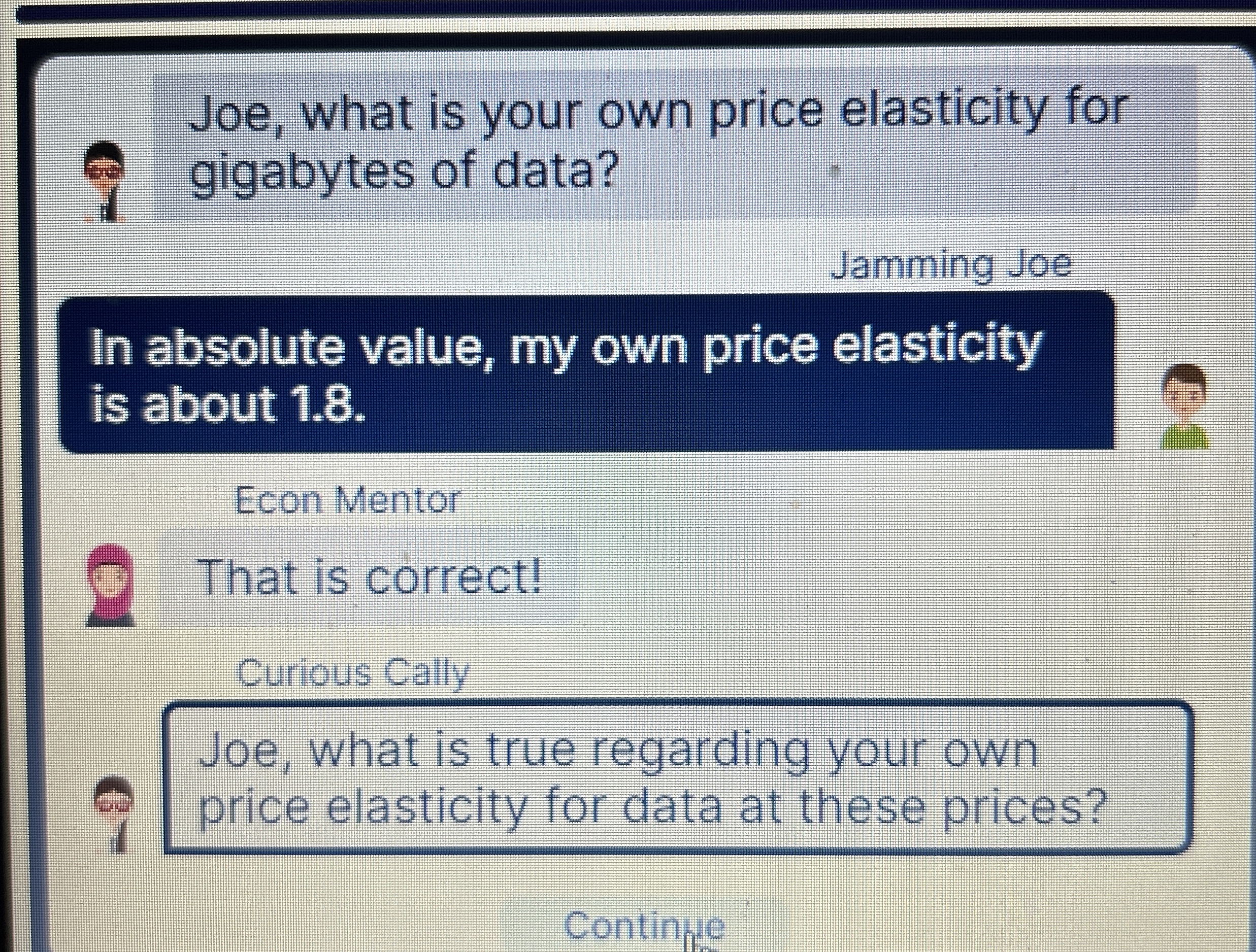Tap the Continue link
The width and height of the screenshot is (1256, 952).
tap(644, 925)
